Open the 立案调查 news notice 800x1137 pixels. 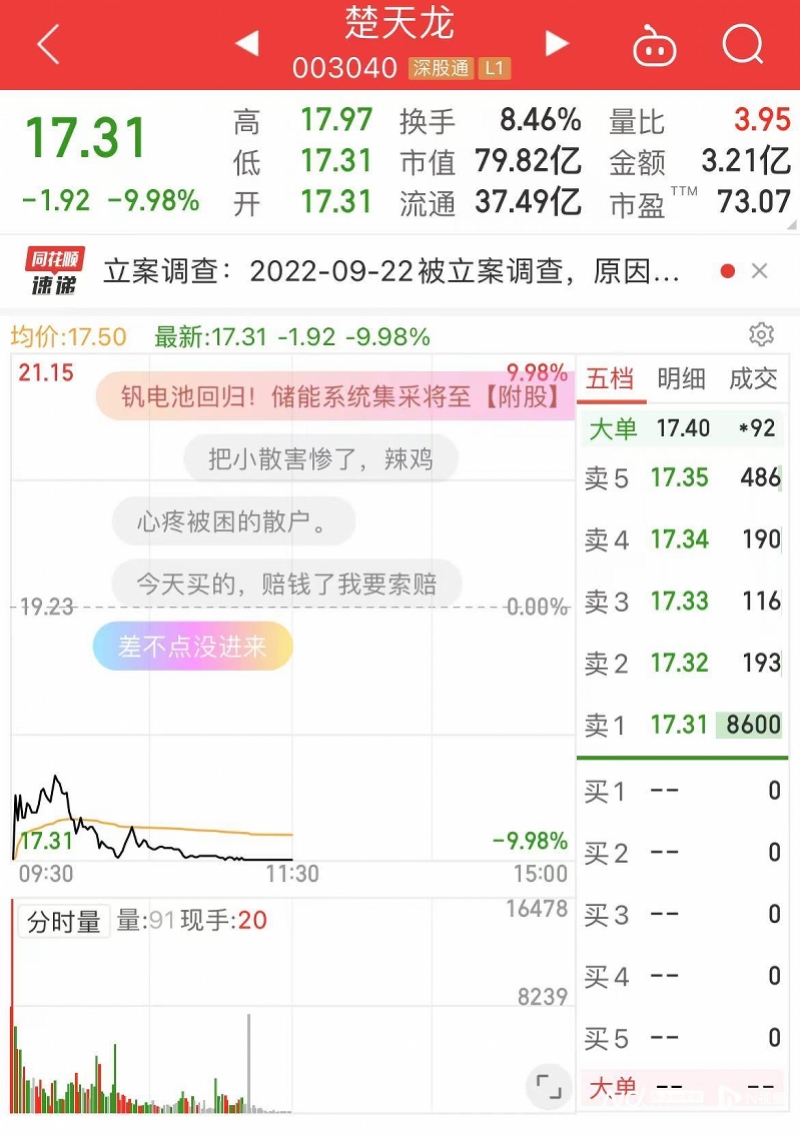tap(390, 271)
